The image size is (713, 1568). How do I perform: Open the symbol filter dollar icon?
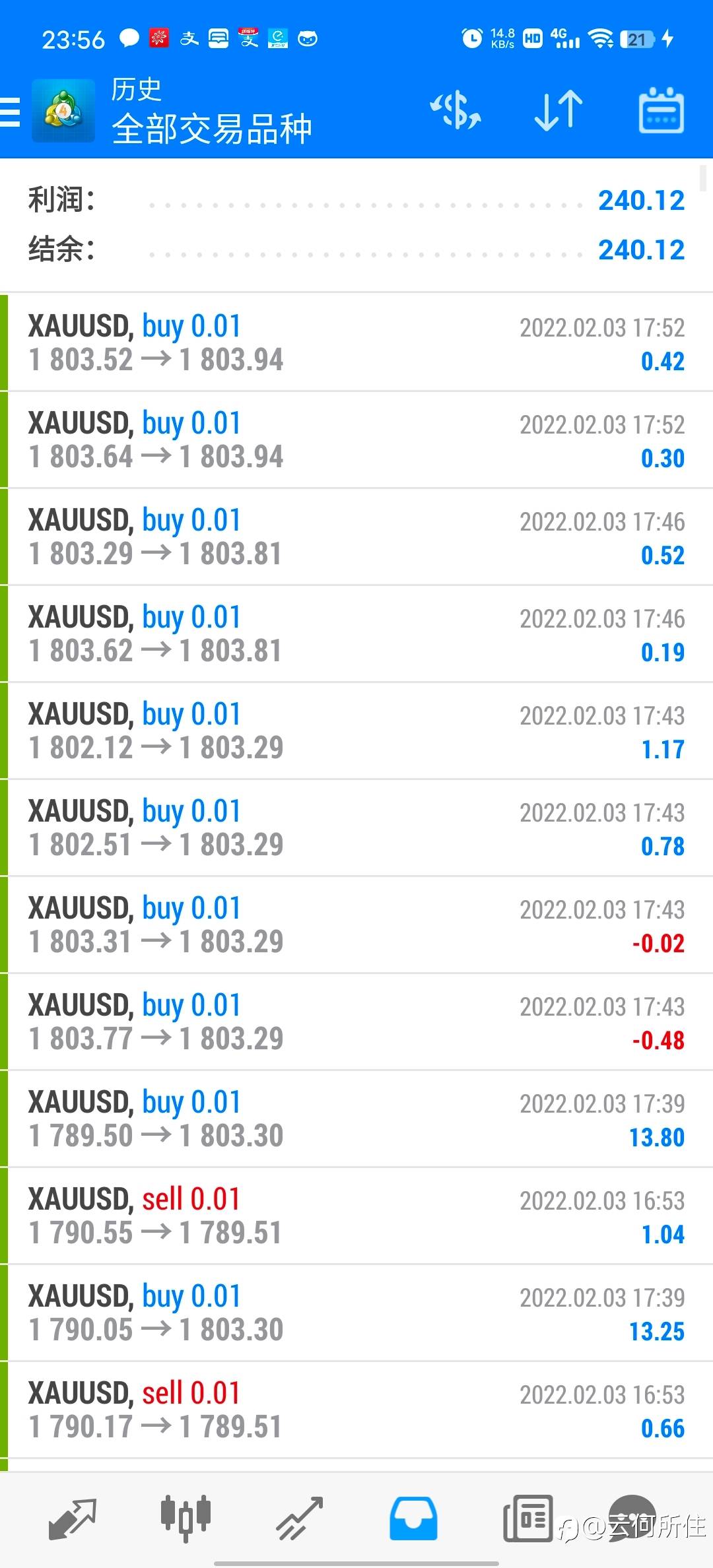pos(456,110)
